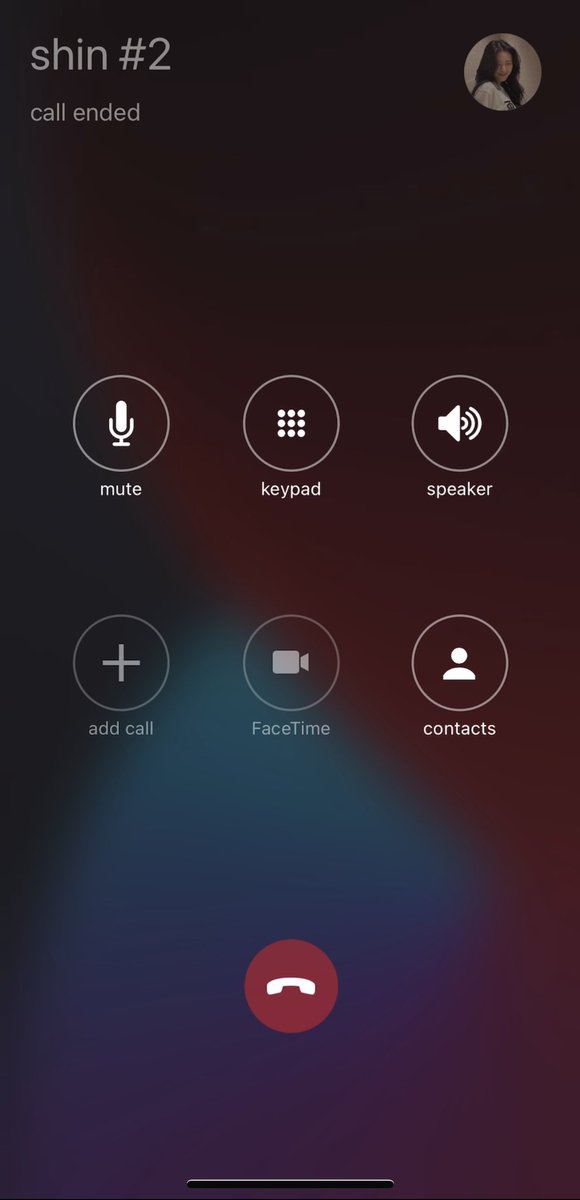Tap the red end call button
Viewport: 580px width, 1200px height.
[x=291, y=986]
